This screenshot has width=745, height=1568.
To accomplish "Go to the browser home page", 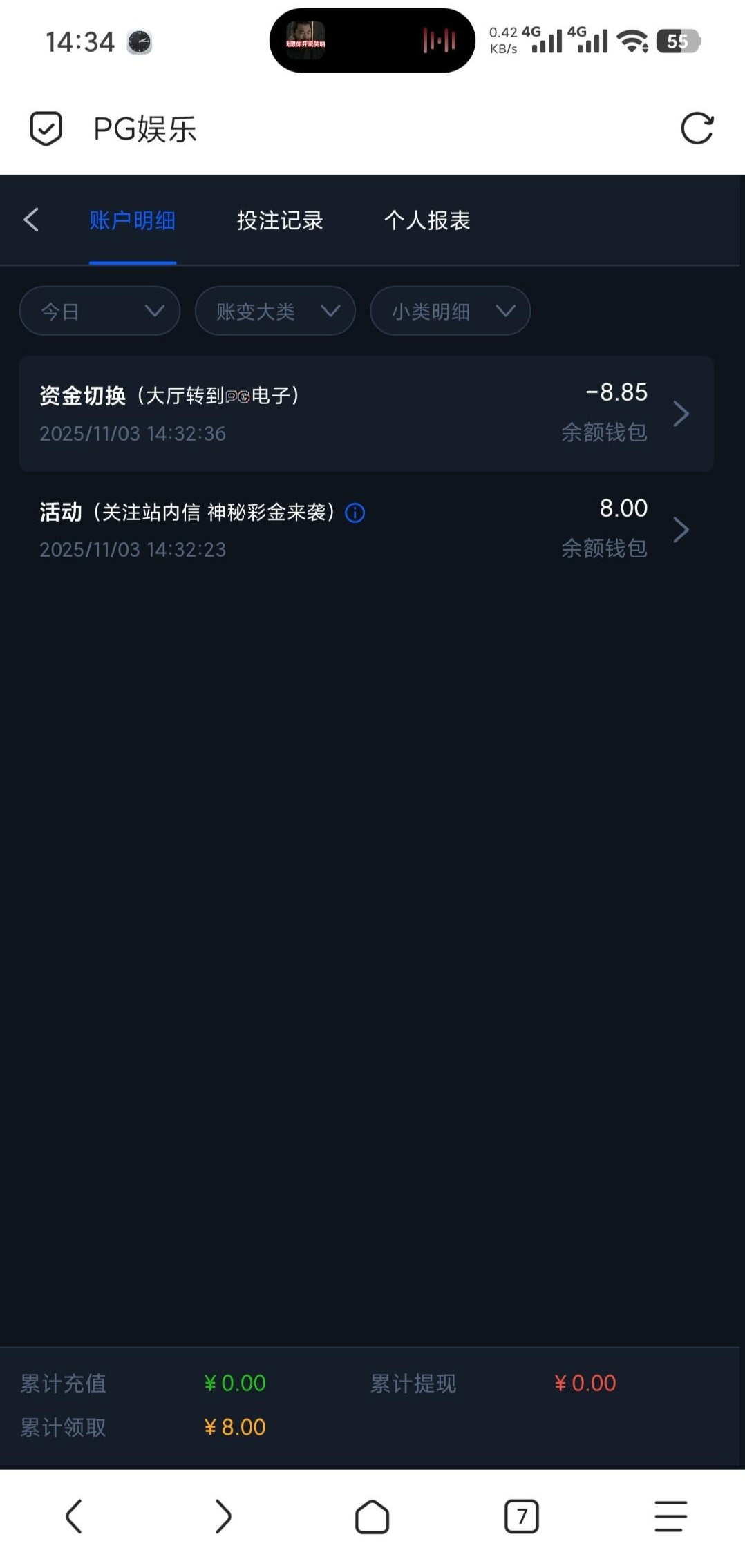I will coord(372,1517).
